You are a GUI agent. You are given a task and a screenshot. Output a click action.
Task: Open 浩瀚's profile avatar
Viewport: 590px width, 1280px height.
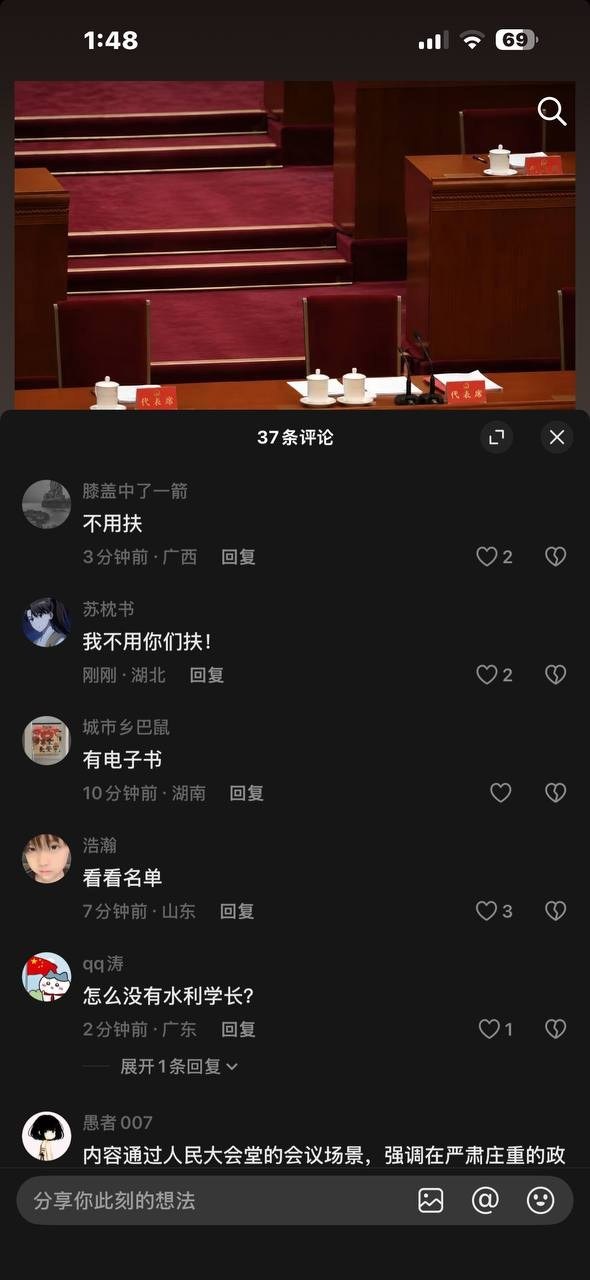pos(46,859)
